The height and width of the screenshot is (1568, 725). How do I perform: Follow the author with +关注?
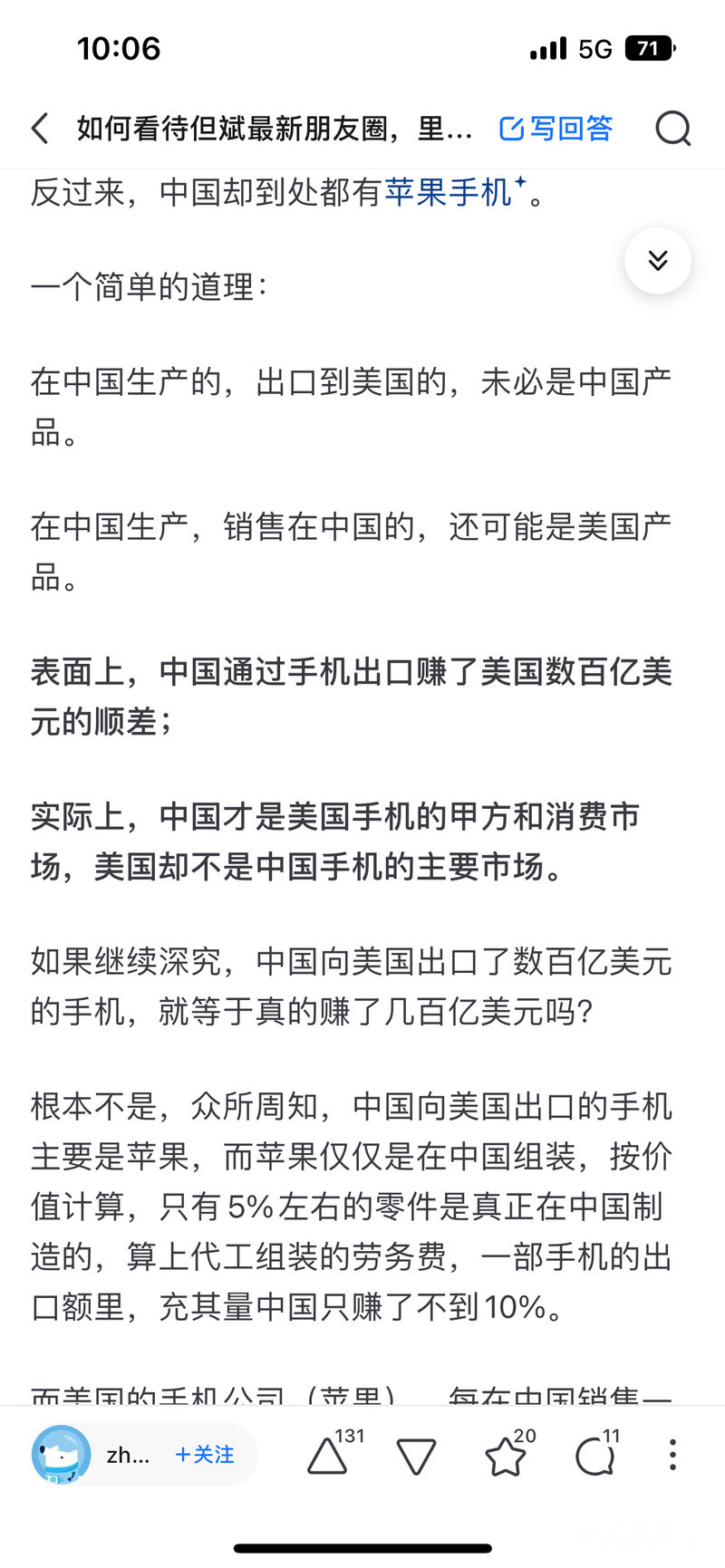tap(205, 1455)
